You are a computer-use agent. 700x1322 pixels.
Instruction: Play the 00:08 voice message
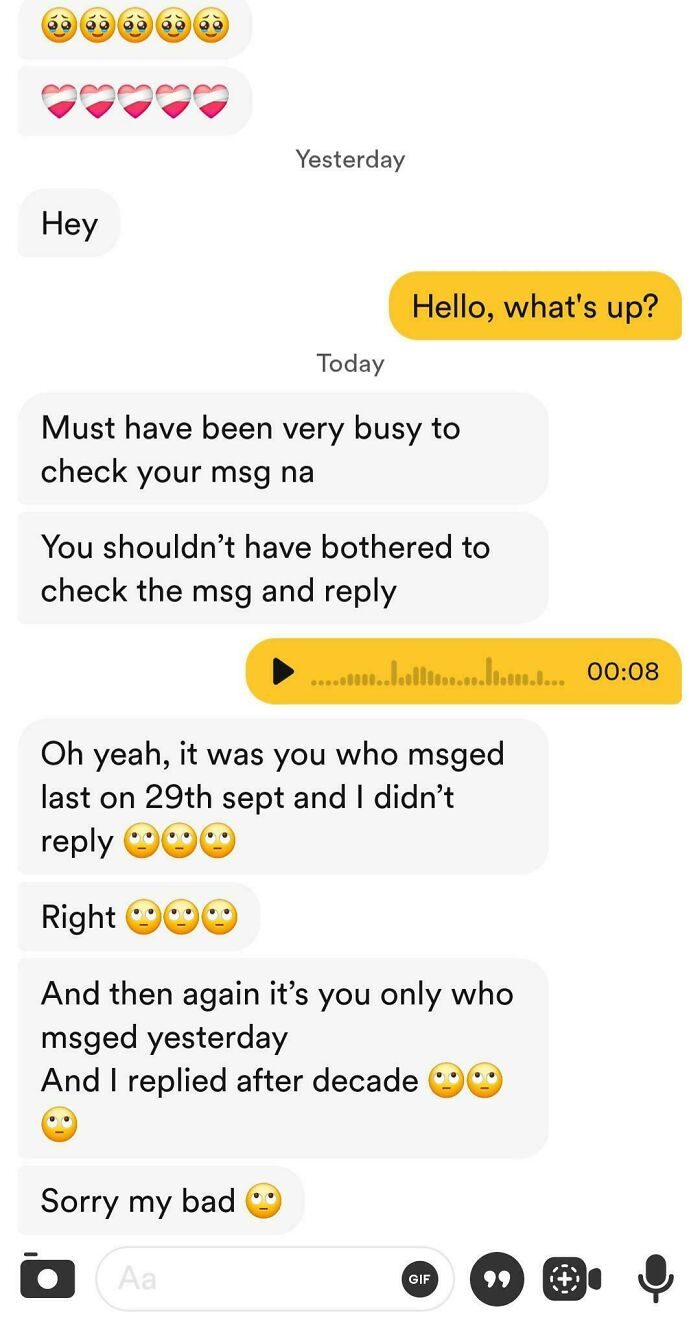point(284,671)
